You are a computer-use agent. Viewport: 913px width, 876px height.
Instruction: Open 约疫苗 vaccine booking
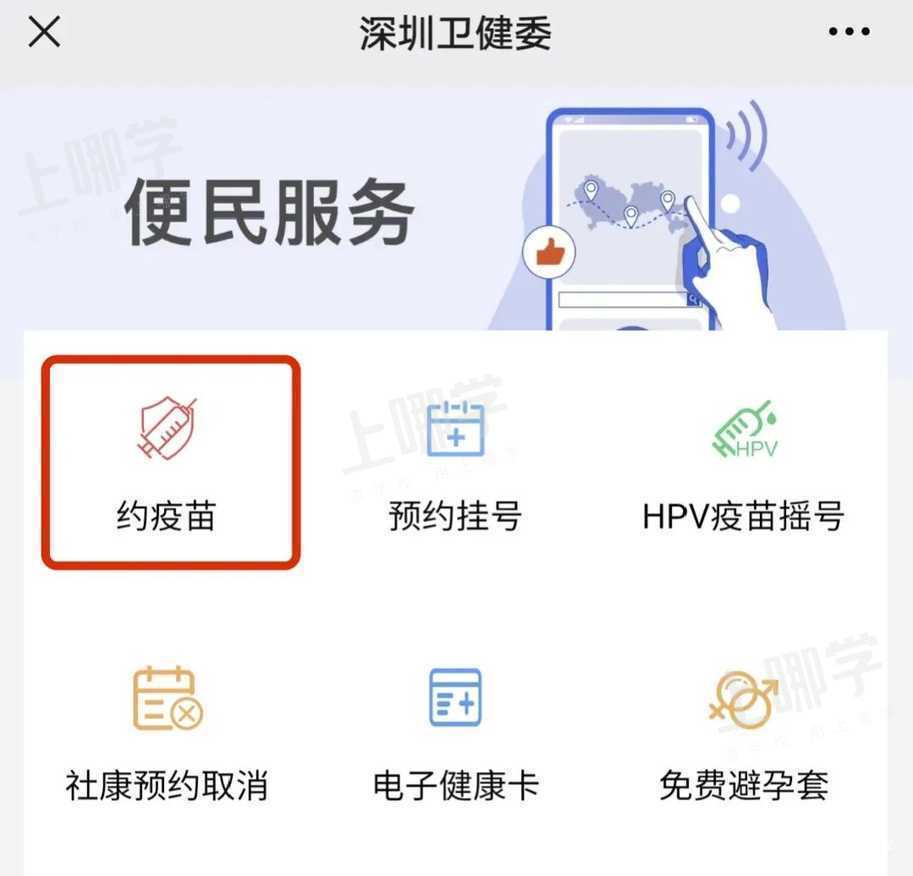pyautogui.click(x=170, y=463)
